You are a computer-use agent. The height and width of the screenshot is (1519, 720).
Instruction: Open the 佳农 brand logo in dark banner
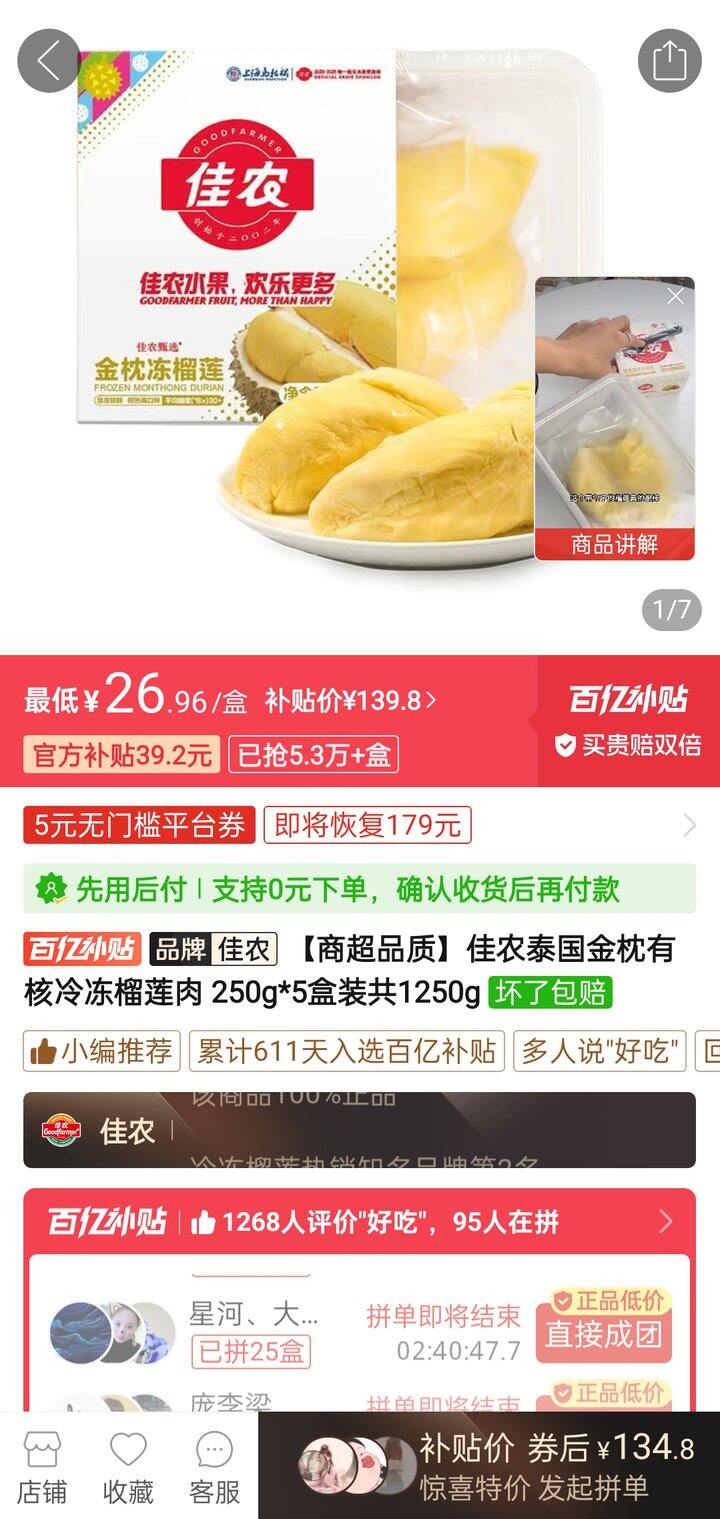coord(60,1131)
